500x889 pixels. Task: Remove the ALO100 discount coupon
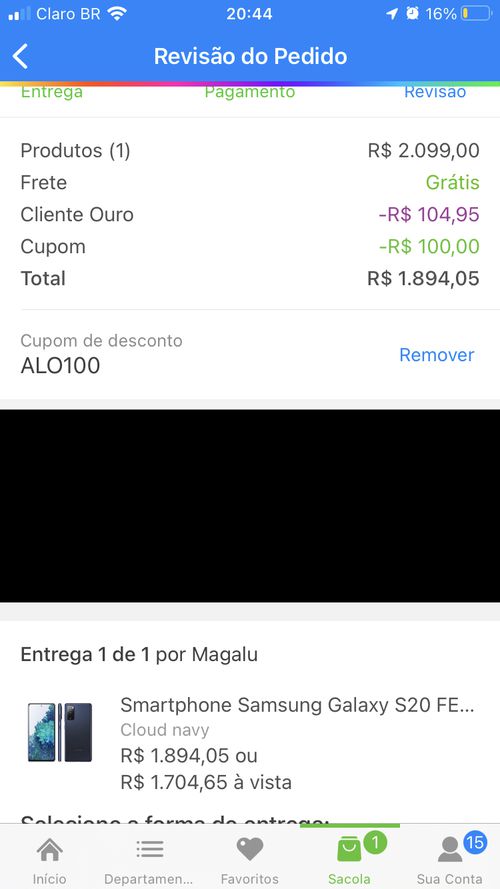pyautogui.click(x=437, y=355)
